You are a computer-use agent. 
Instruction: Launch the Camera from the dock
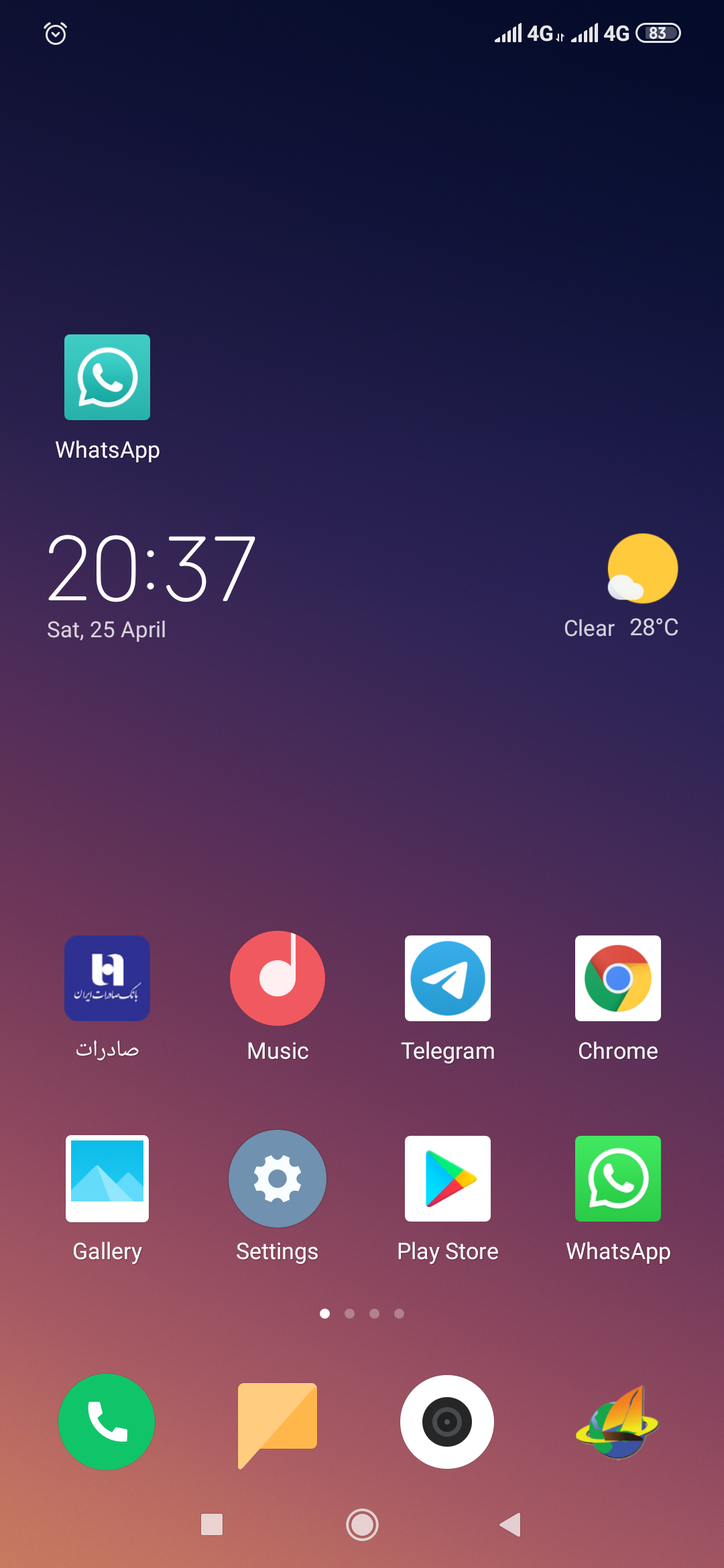(x=448, y=1422)
